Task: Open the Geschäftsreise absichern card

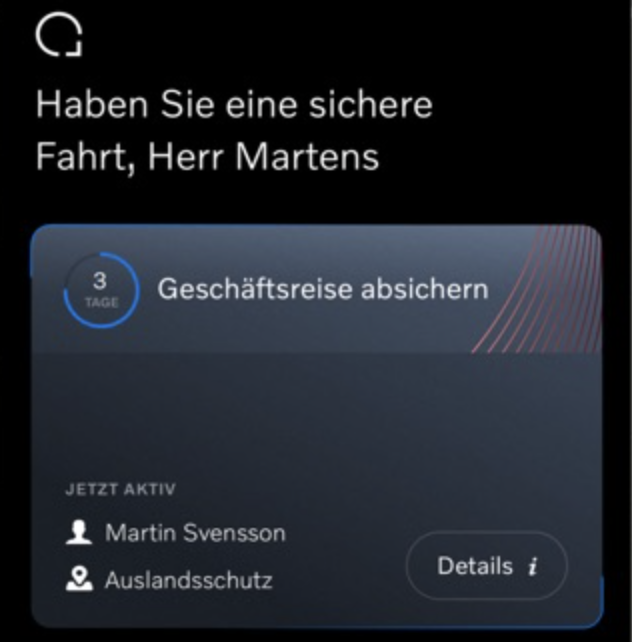Action: coord(322,291)
